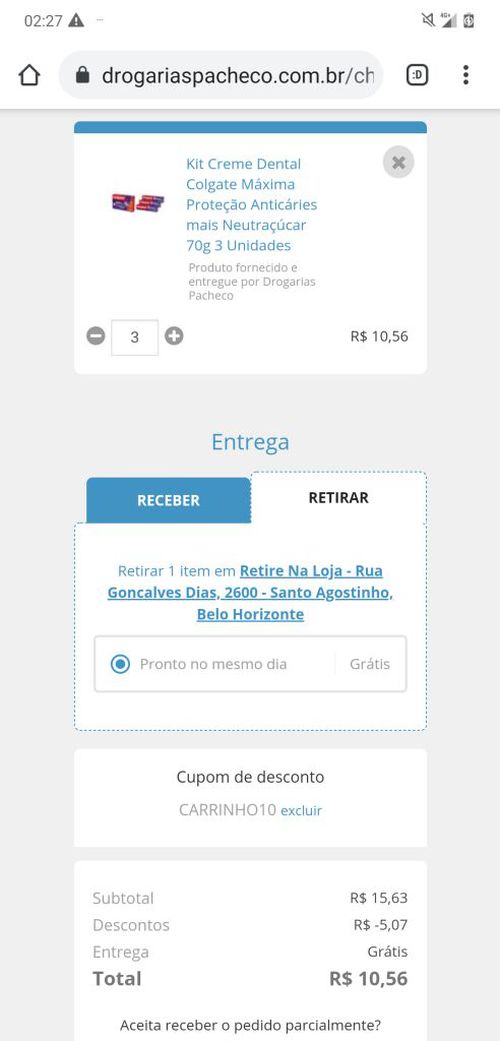500x1041 pixels.
Task: Select the Pronto no mesmo dia option
Action: pyautogui.click(x=250, y=664)
